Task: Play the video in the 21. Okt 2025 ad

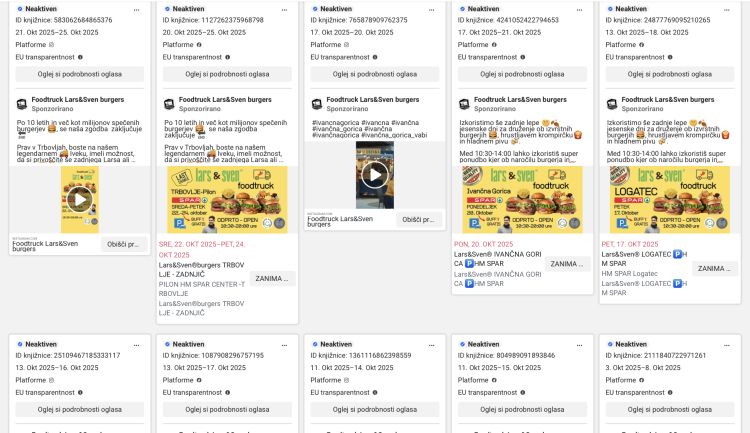Action: pyautogui.click(x=80, y=199)
